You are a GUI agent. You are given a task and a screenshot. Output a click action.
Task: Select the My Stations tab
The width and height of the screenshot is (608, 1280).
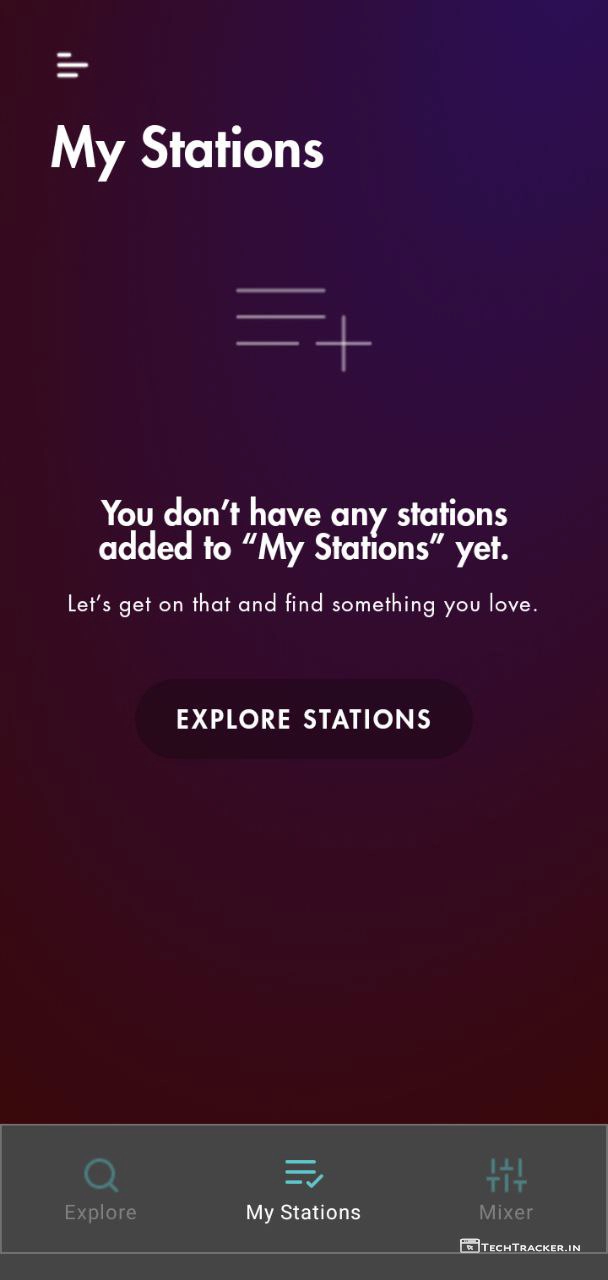click(x=303, y=1189)
